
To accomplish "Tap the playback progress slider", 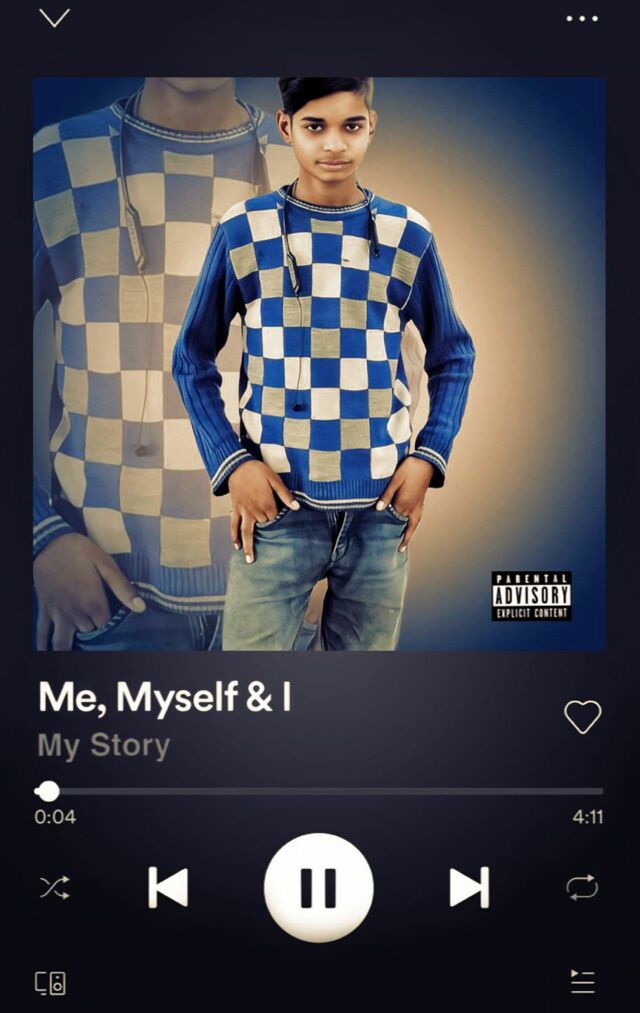I will click(320, 791).
